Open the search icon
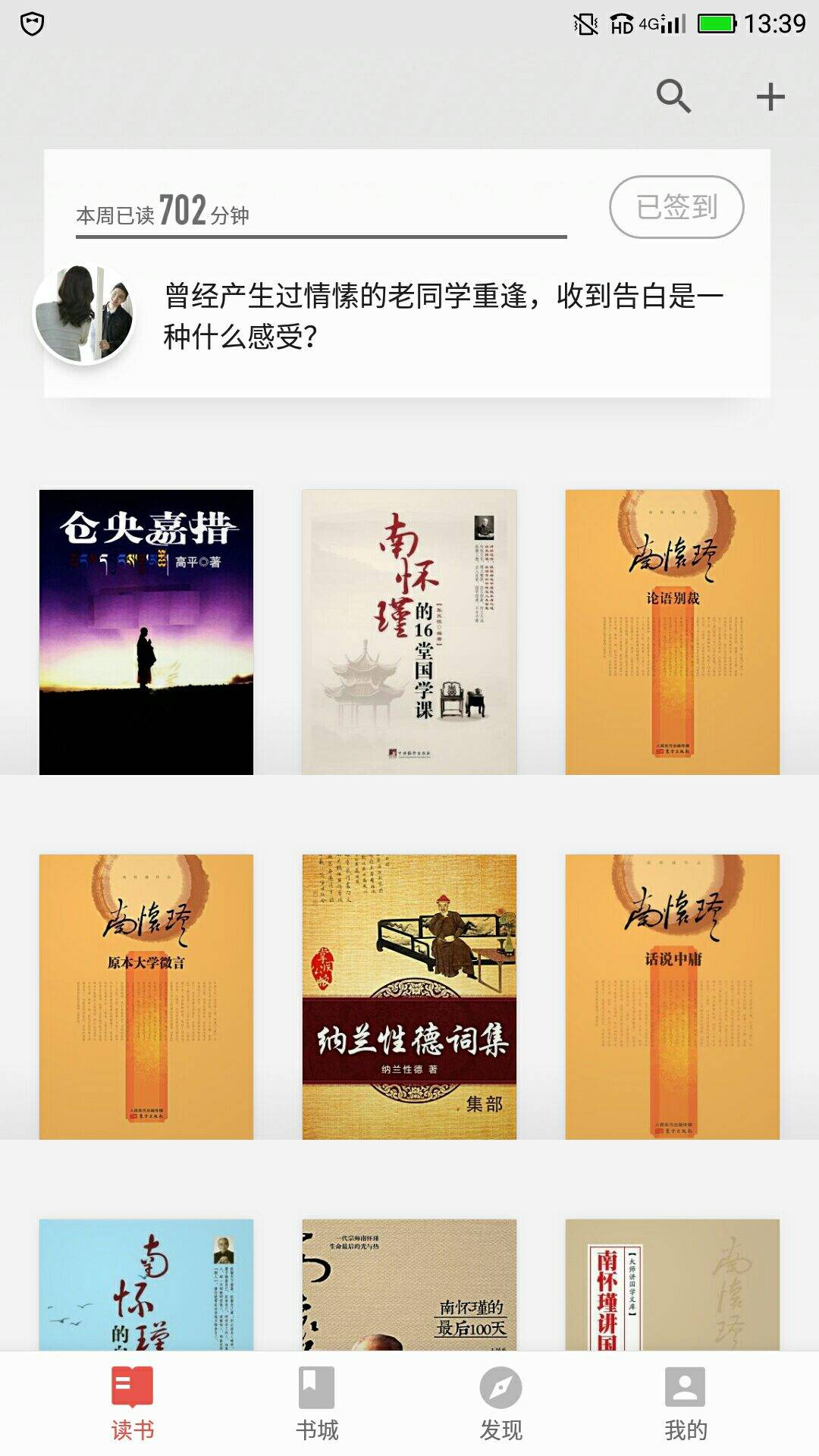Screen dimensions: 819x1456 [x=673, y=96]
